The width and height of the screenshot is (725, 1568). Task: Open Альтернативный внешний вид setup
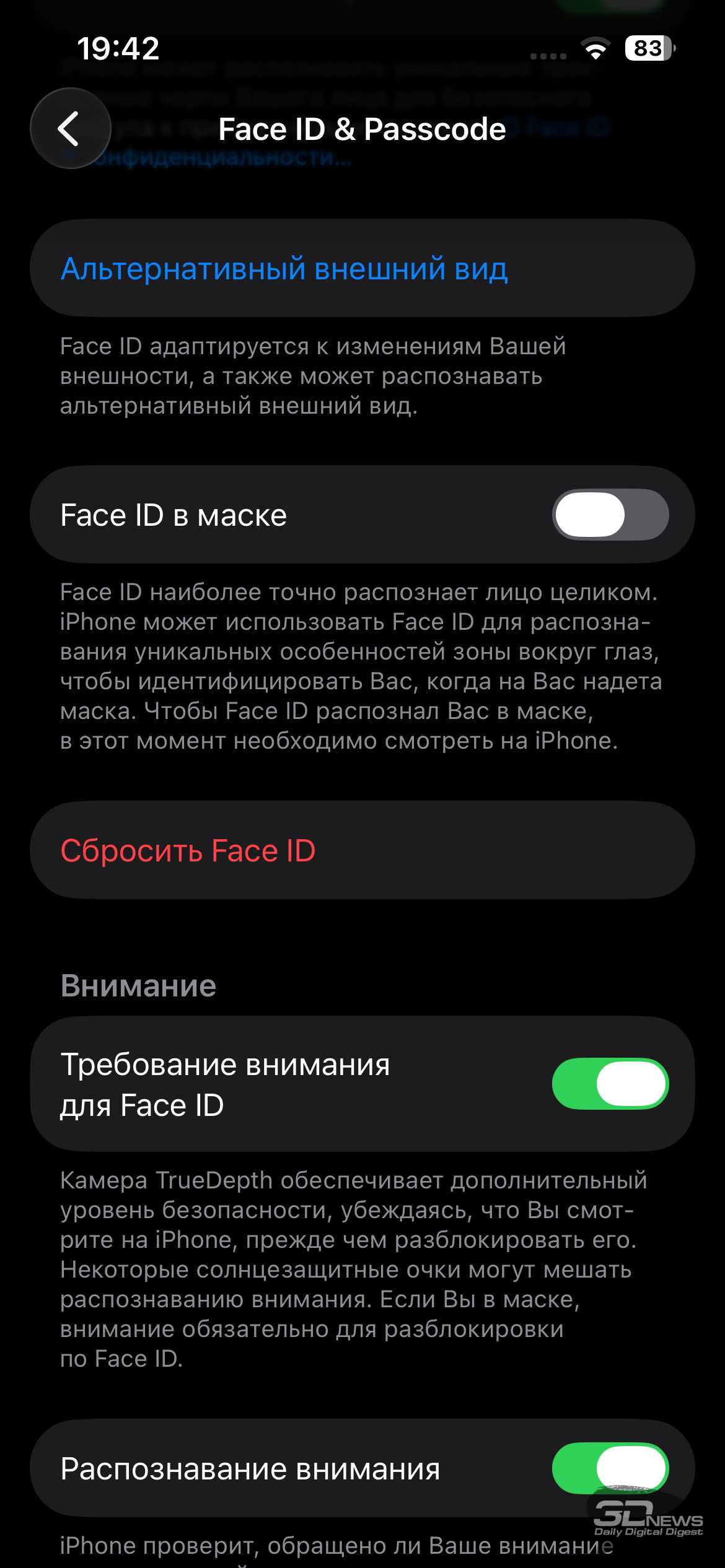coord(284,269)
